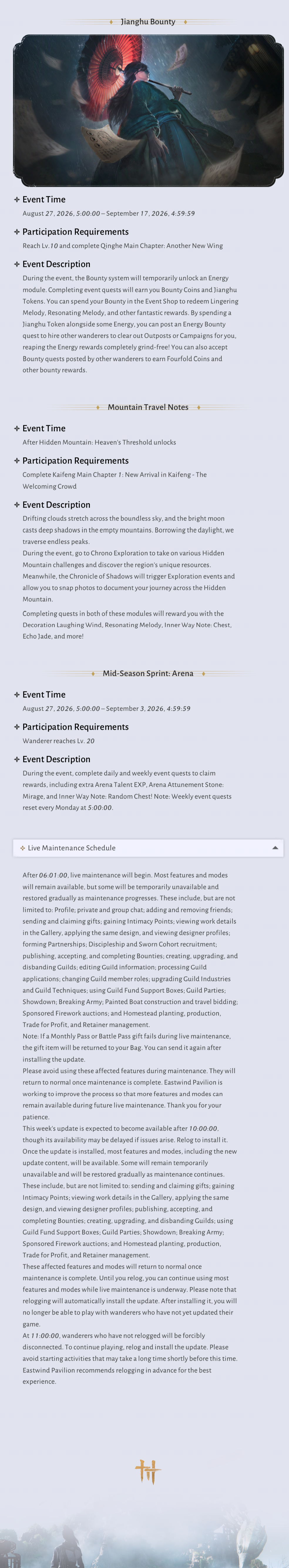Collapse the Live Maintenance Schedule section
Screen dimensions: 289x1568
(x=148, y=848)
